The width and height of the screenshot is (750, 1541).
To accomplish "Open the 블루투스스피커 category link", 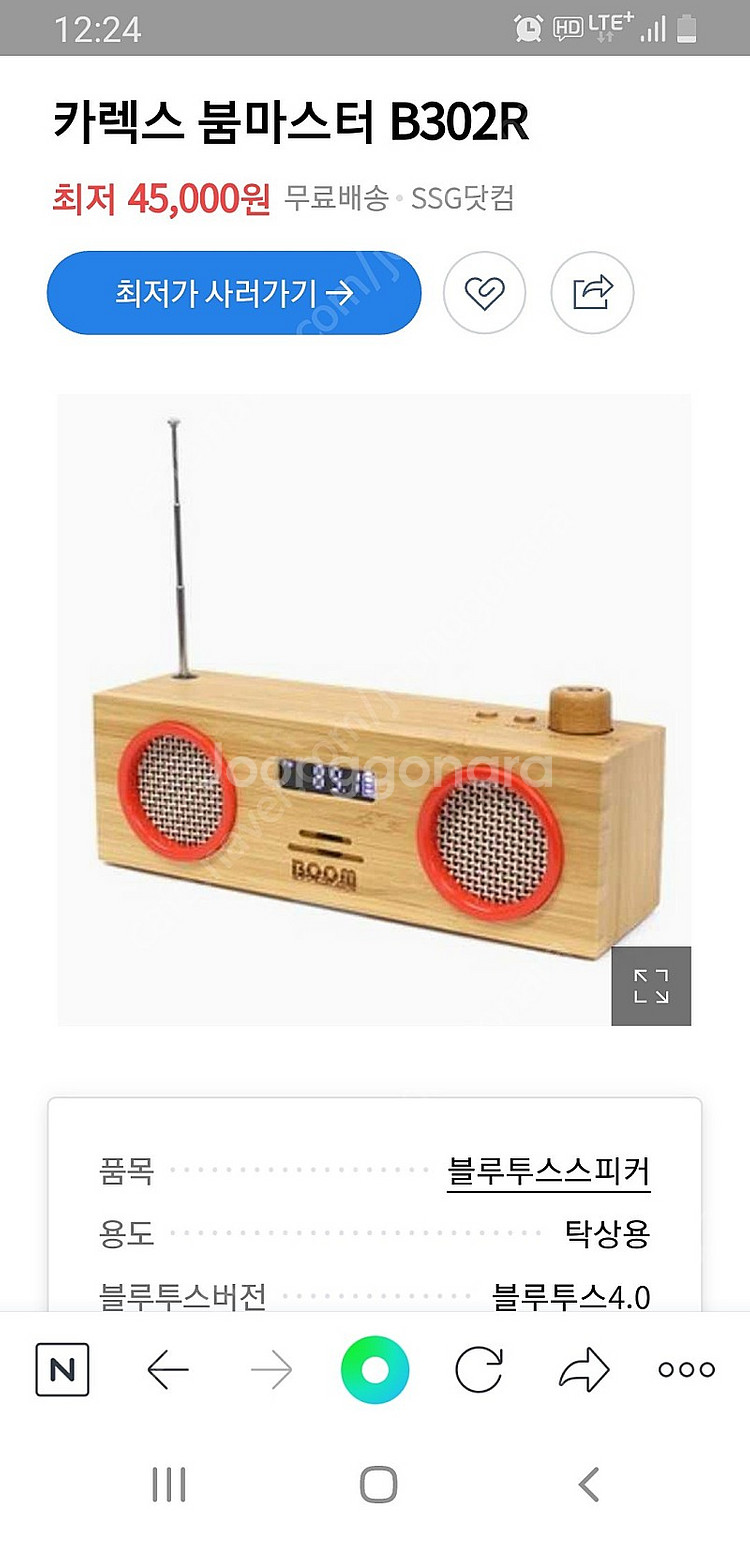I will [548, 1170].
